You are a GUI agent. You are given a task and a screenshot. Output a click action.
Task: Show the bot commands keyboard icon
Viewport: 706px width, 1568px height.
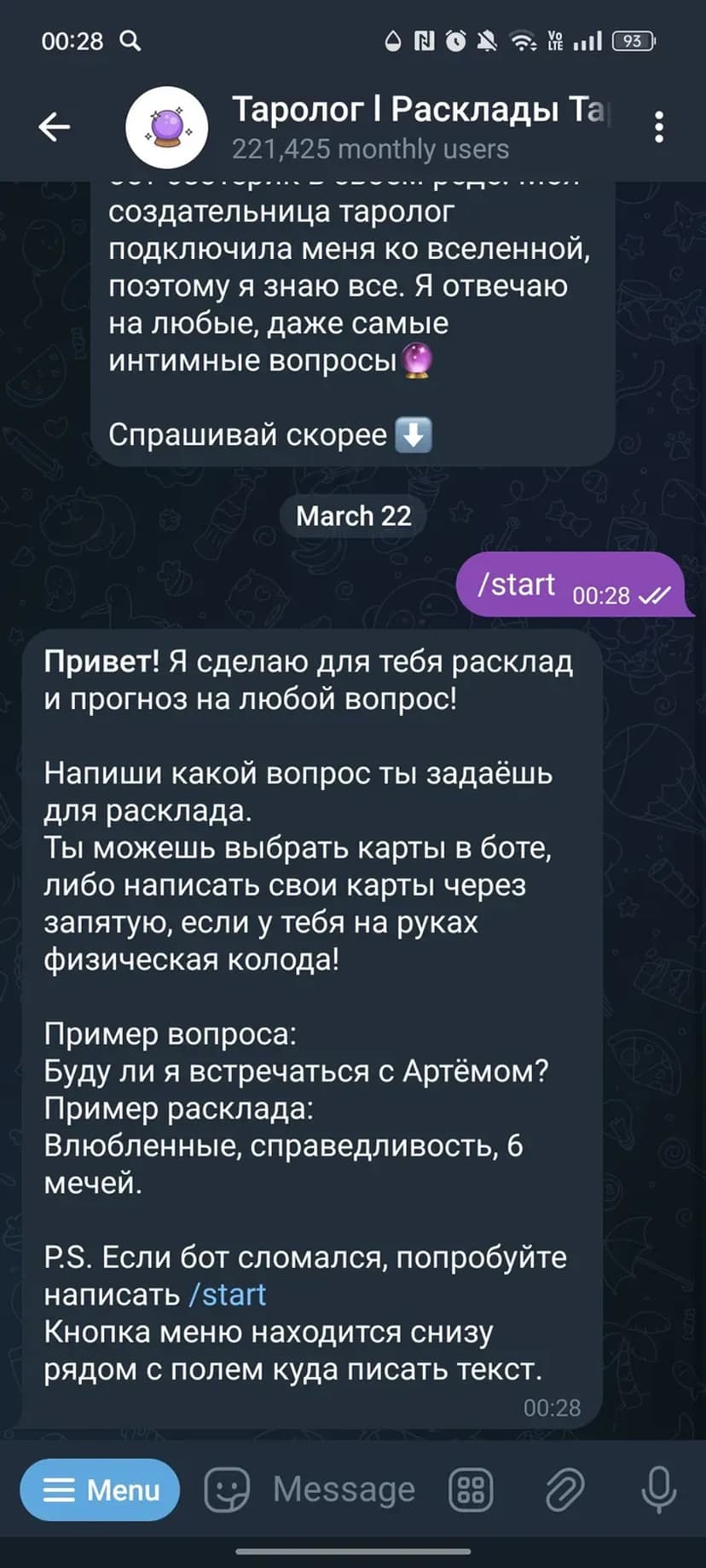[471, 1490]
